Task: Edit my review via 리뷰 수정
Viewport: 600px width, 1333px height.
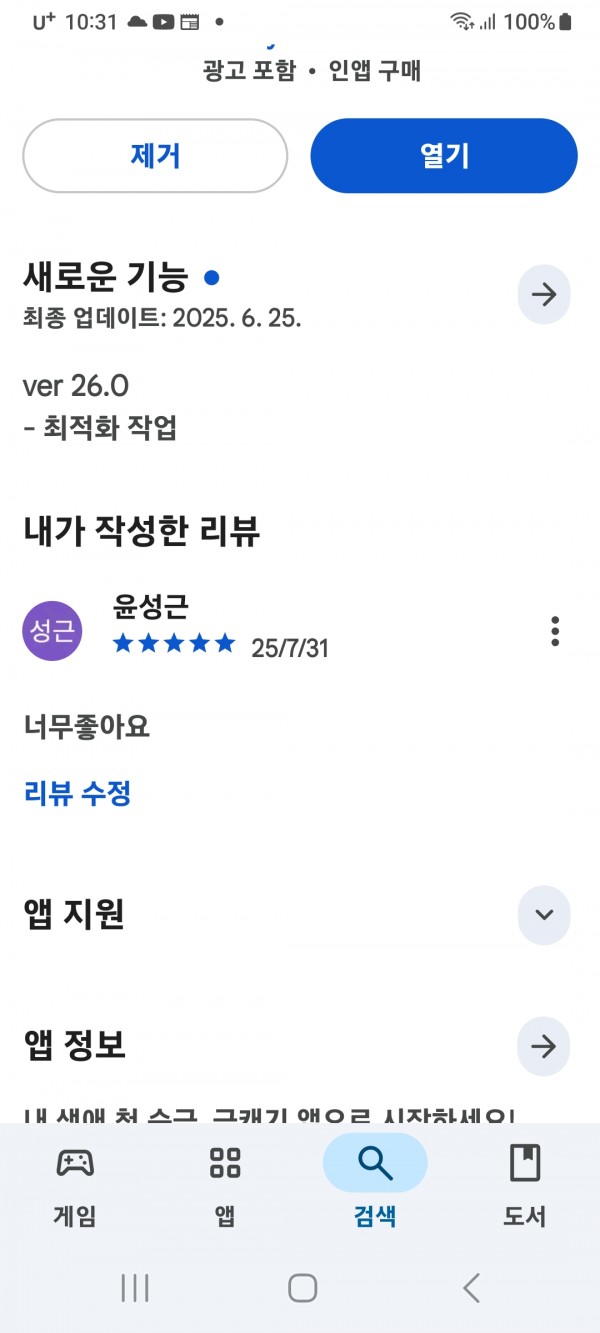Action: [78, 794]
